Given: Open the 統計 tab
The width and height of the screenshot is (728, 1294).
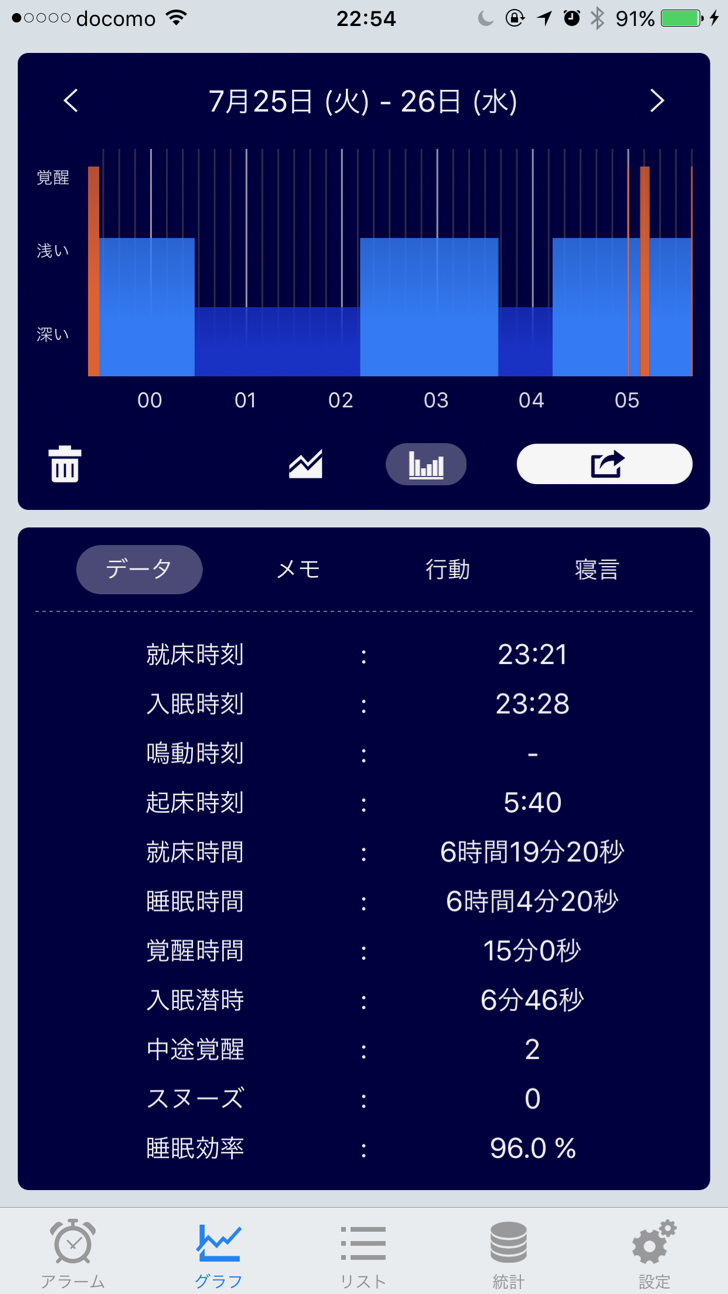Looking at the screenshot, I should click(x=508, y=1254).
